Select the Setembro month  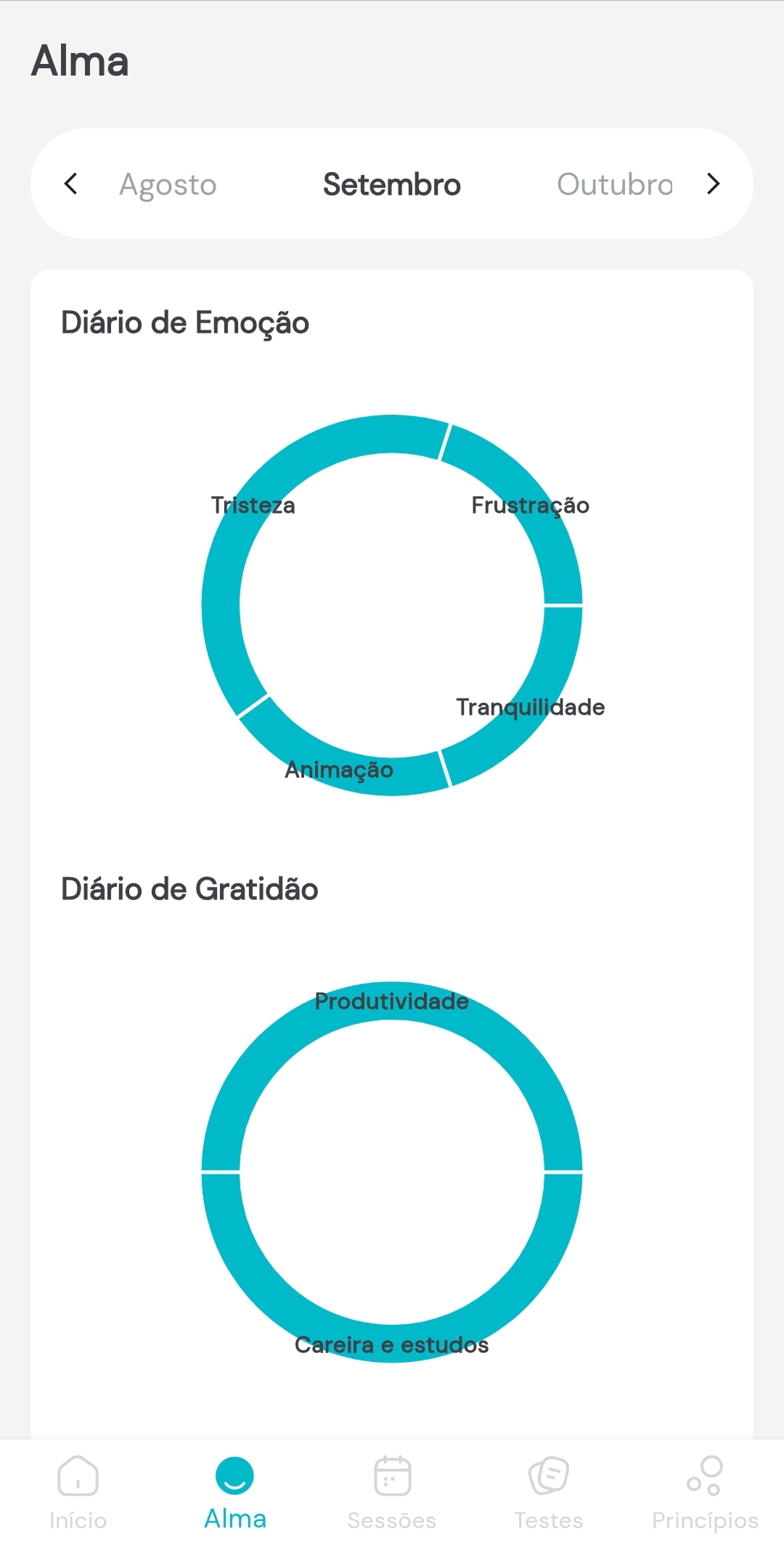(392, 184)
